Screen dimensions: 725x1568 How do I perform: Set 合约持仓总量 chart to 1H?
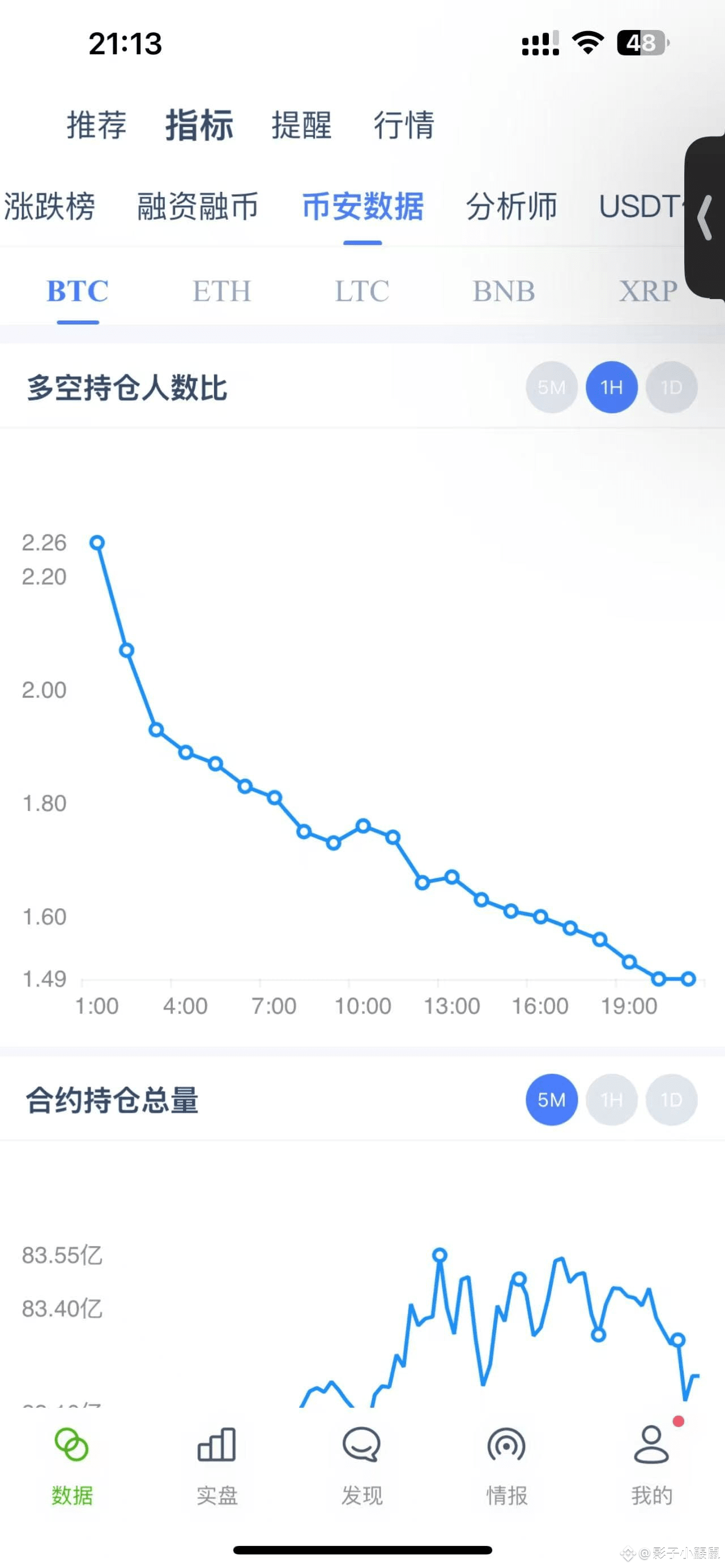[612, 1100]
